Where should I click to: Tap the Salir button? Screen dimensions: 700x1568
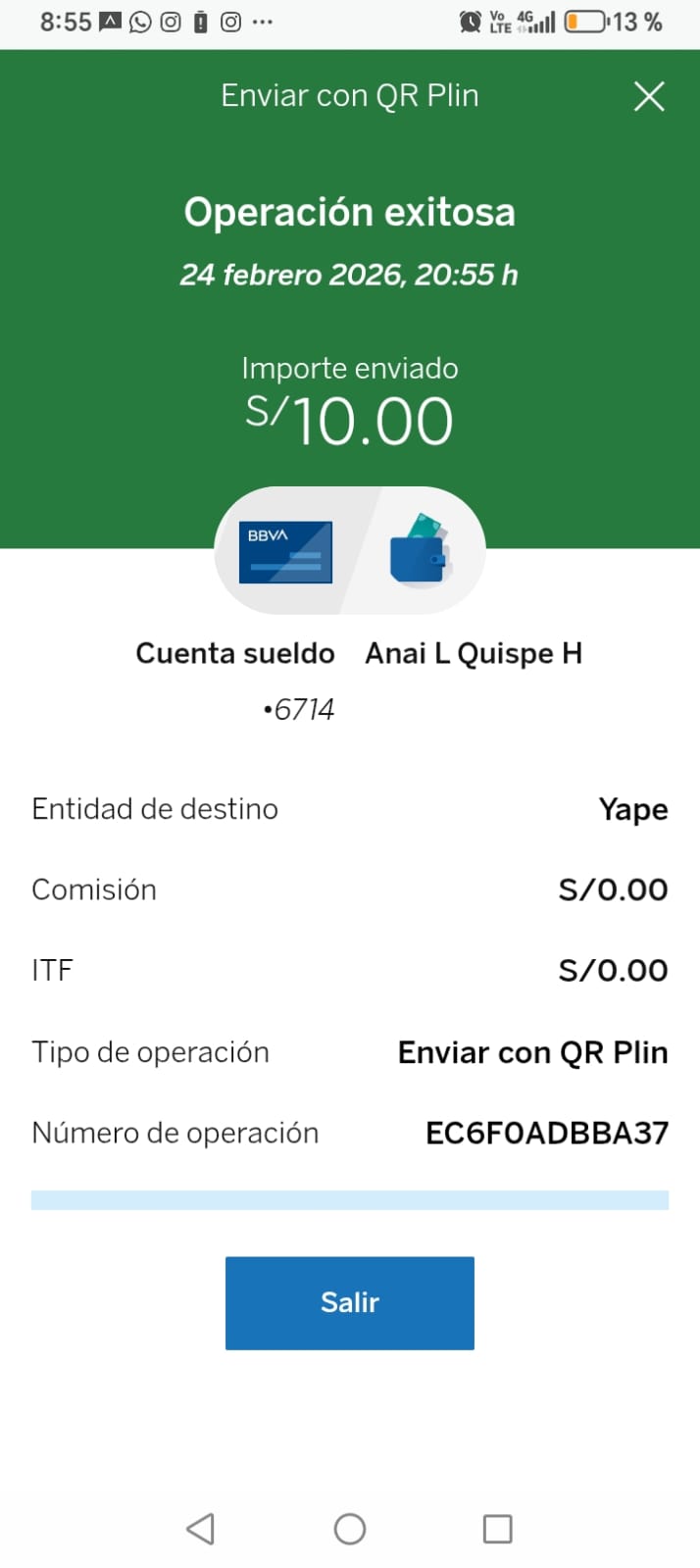click(x=349, y=1302)
